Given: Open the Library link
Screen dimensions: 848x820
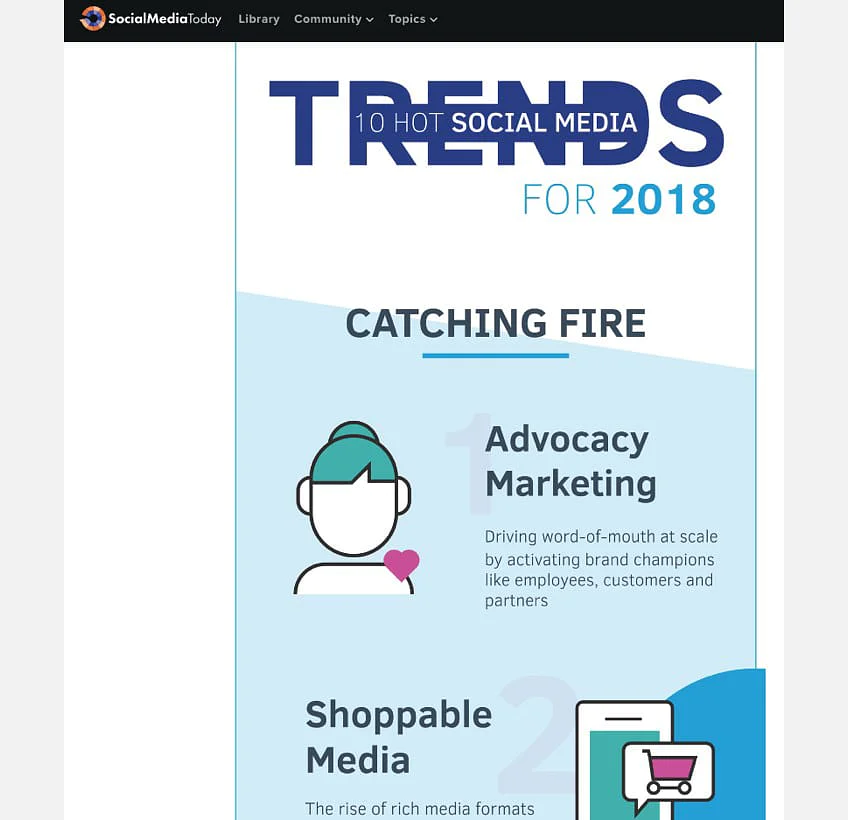Looking at the screenshot, I should pyautogui.click(x=259, y=19).
